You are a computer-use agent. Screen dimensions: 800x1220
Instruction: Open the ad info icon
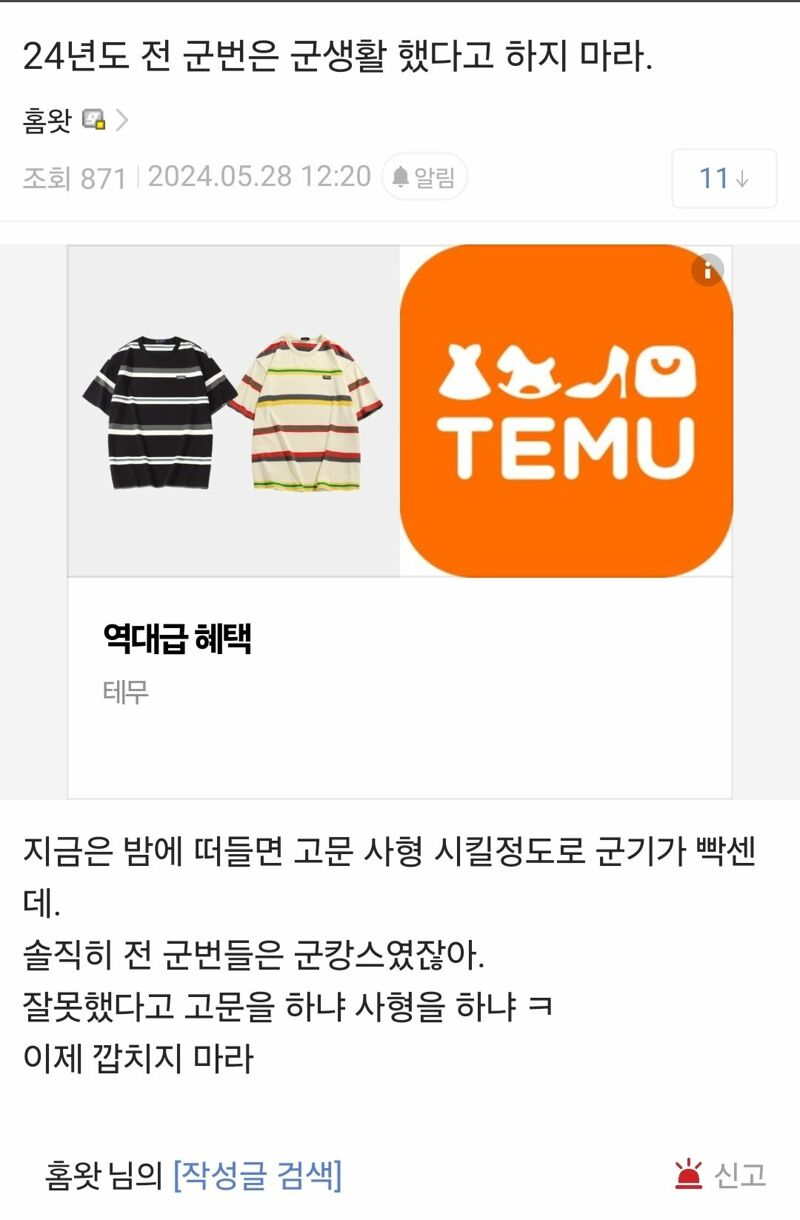707,269
